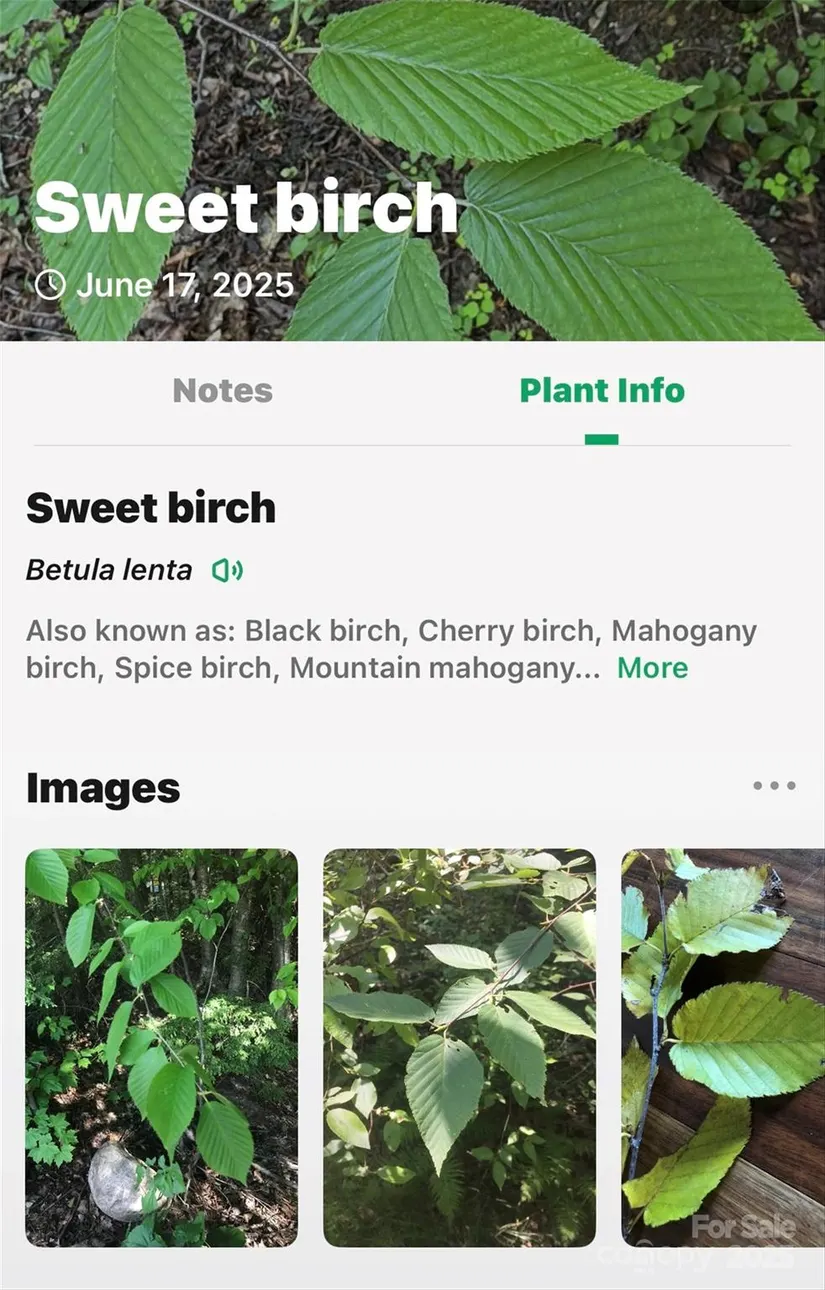
Task: Select the Plant Info tab
Action: click(602, 391)
